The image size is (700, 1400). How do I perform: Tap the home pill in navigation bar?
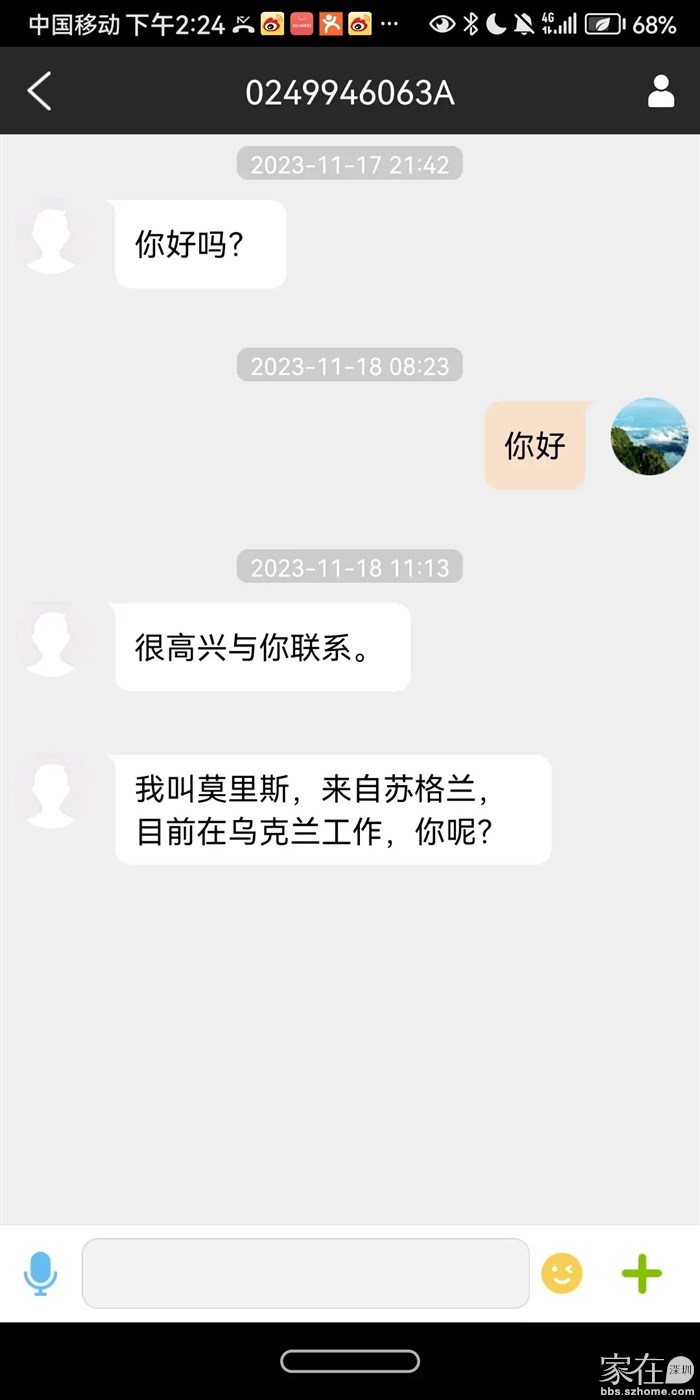(349, 1361)
